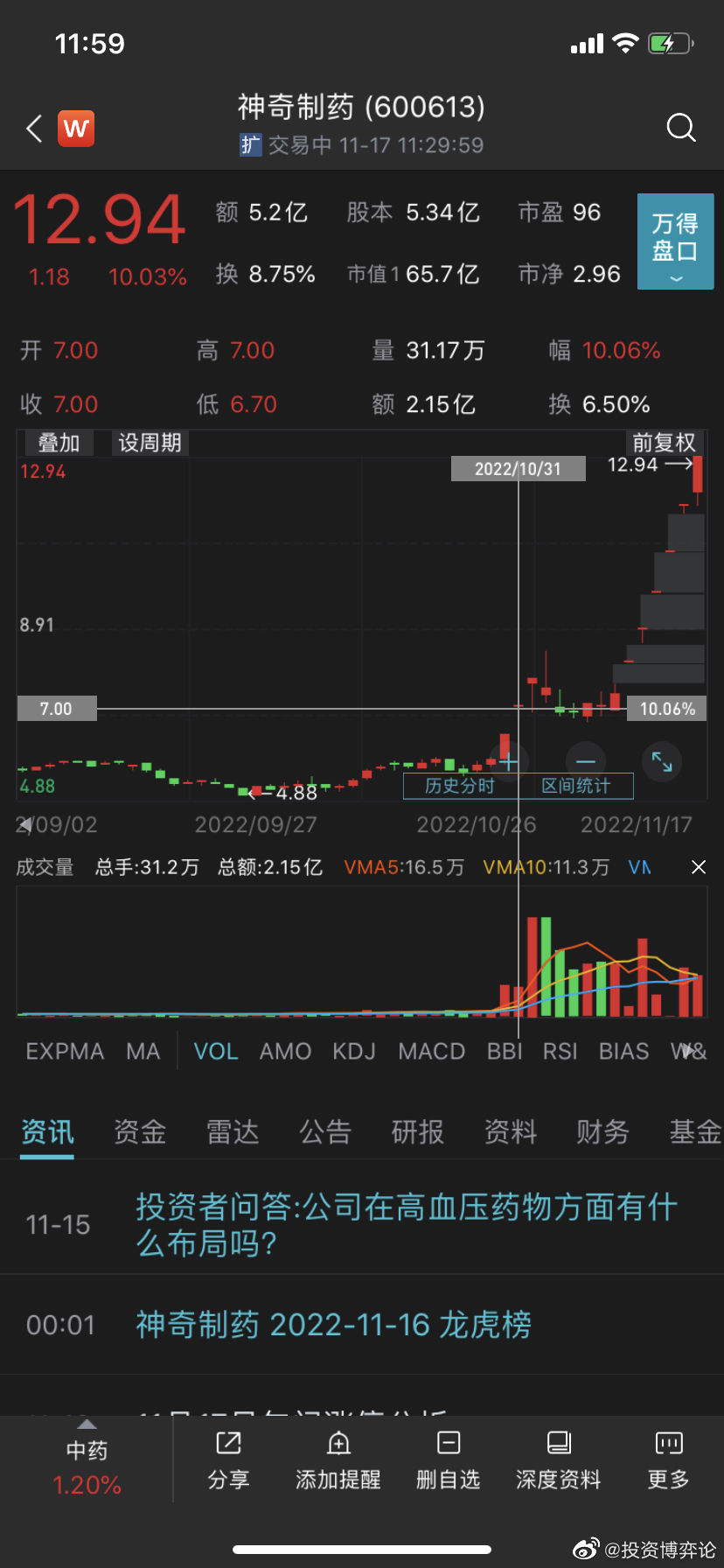Switch indicator to MACD
Screen dimensions: 724x1568
click(x=431, y=1052)
